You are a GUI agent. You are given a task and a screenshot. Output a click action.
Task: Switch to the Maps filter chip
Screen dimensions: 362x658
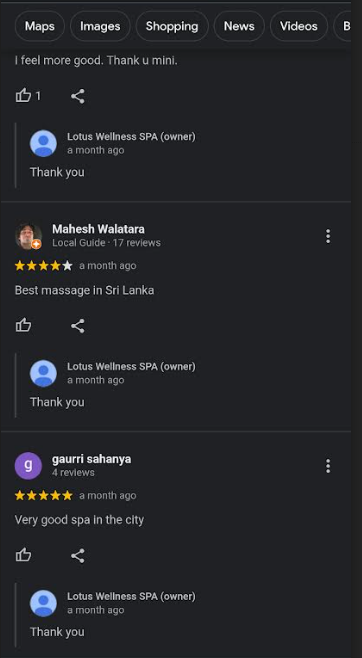39,26
